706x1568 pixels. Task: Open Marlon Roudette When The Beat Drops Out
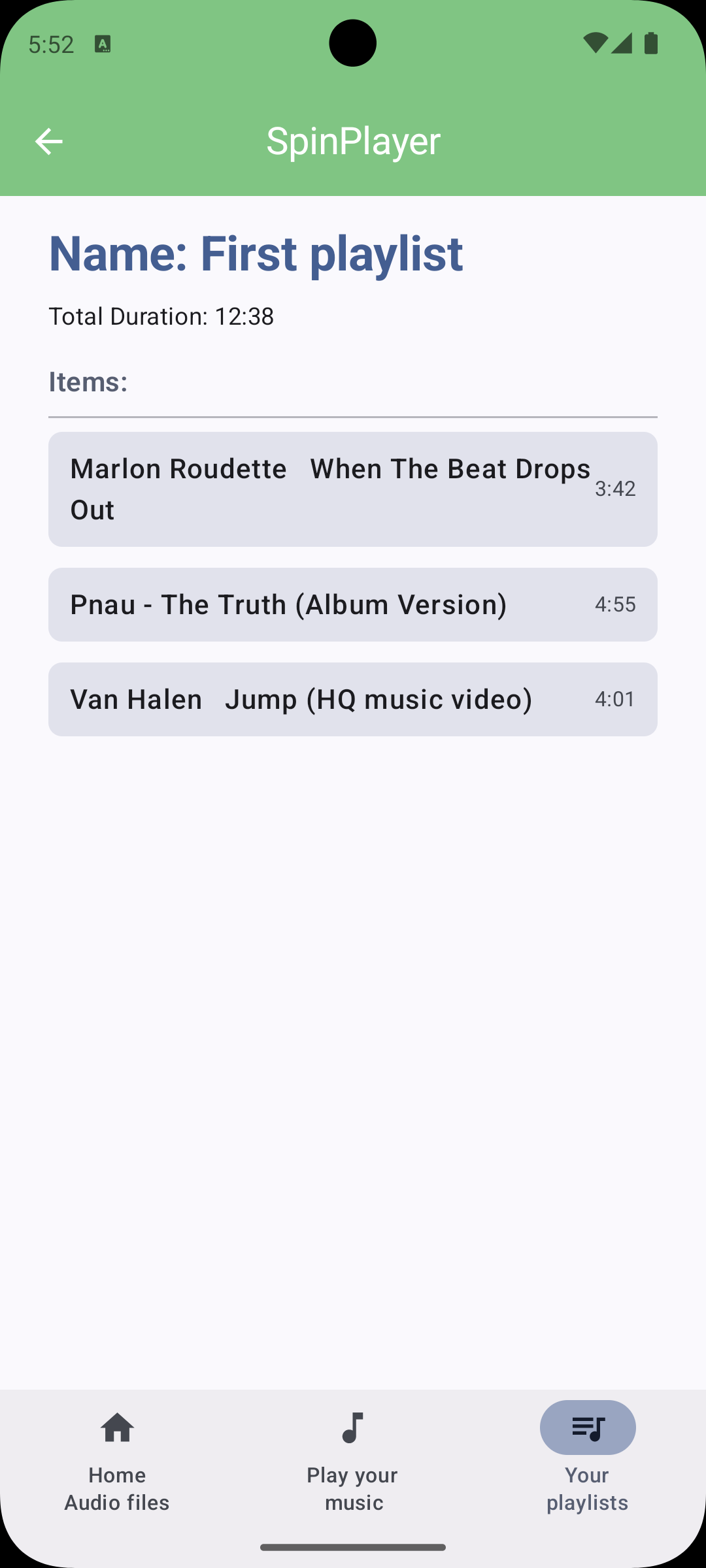click(352, 489)
